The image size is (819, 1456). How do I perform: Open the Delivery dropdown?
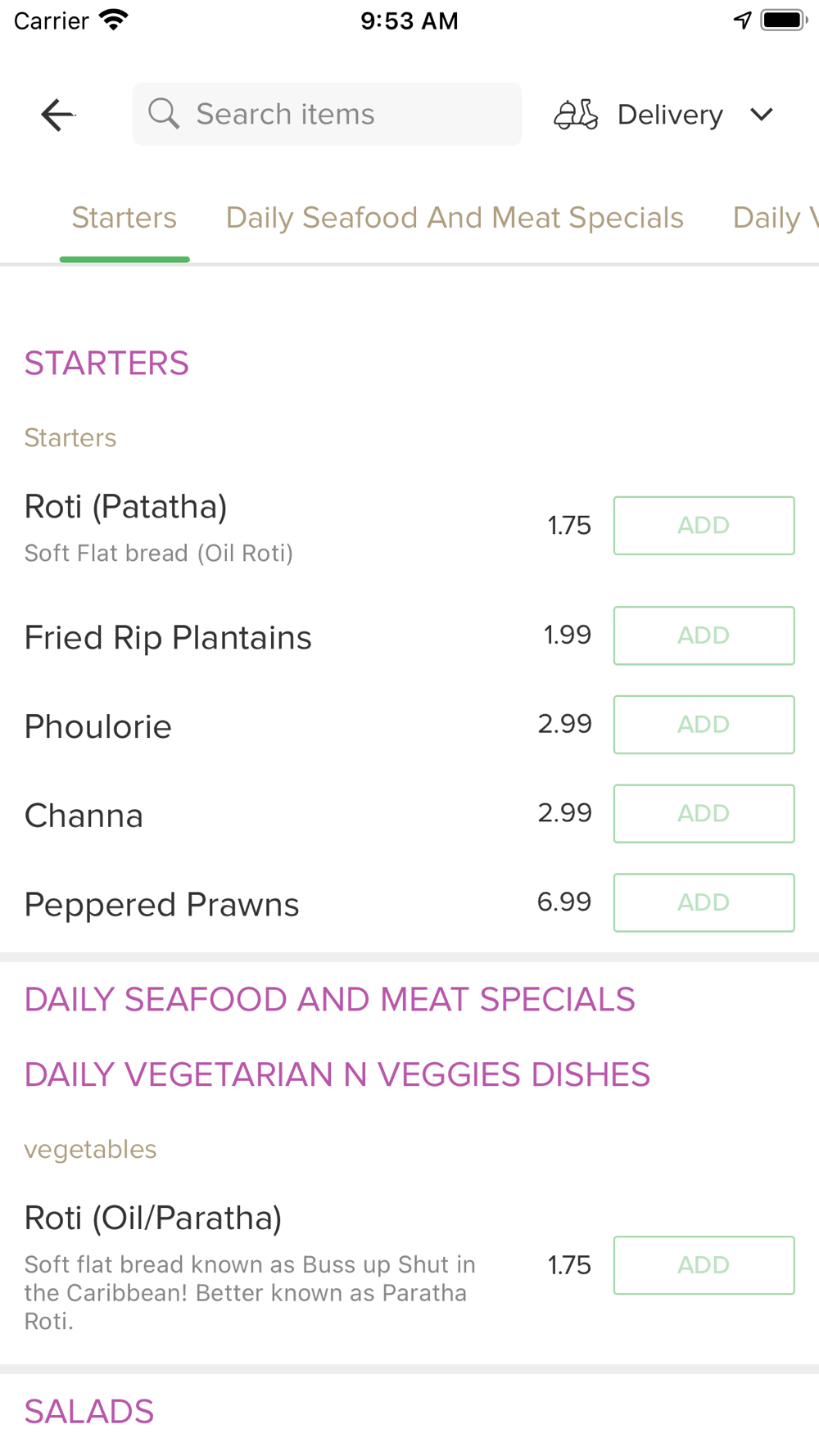[x=664, y=115]
